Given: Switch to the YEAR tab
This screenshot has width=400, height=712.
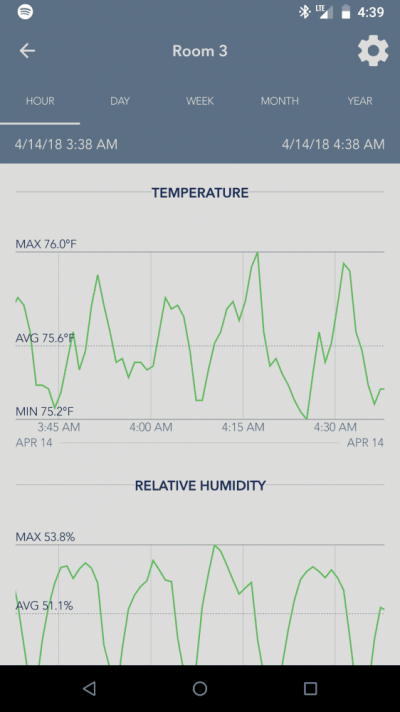Looking at the screenshot, I should click(360, 101).
